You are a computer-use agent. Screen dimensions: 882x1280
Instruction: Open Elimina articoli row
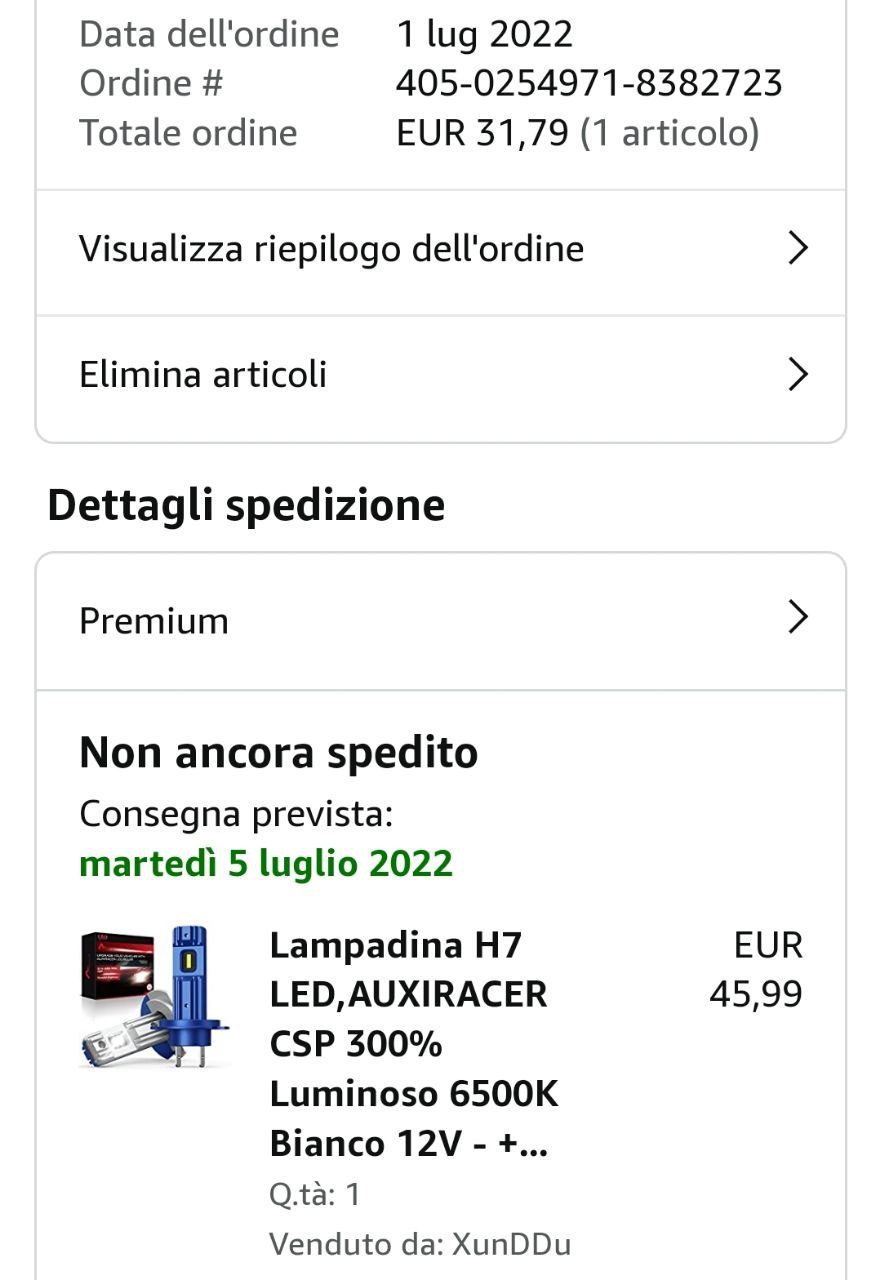coord(440,375)
